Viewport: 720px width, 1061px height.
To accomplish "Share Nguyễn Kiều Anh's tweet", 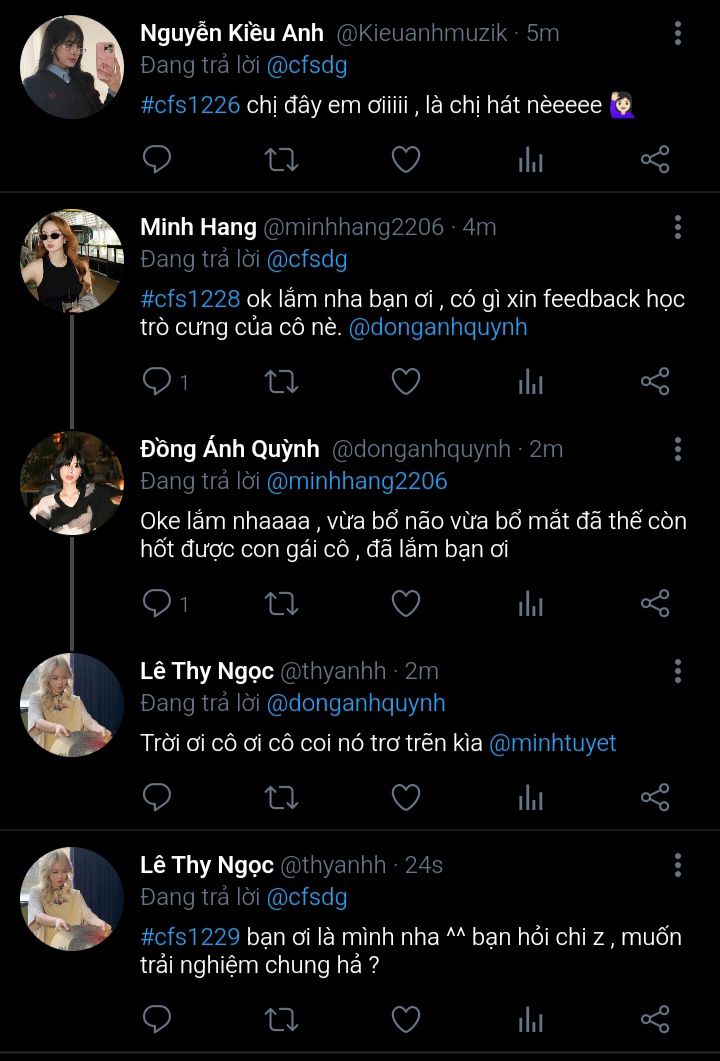I will (654, 159).
